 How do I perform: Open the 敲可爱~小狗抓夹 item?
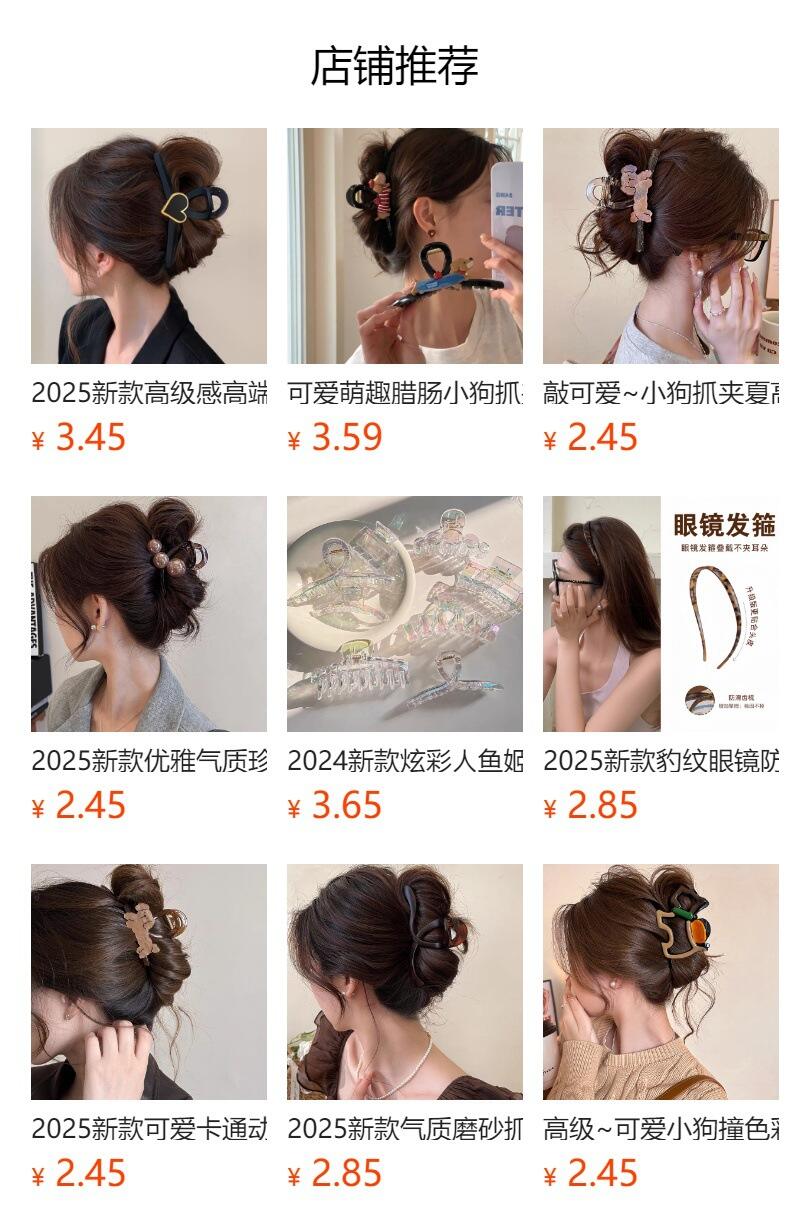(x=661, y=246)
